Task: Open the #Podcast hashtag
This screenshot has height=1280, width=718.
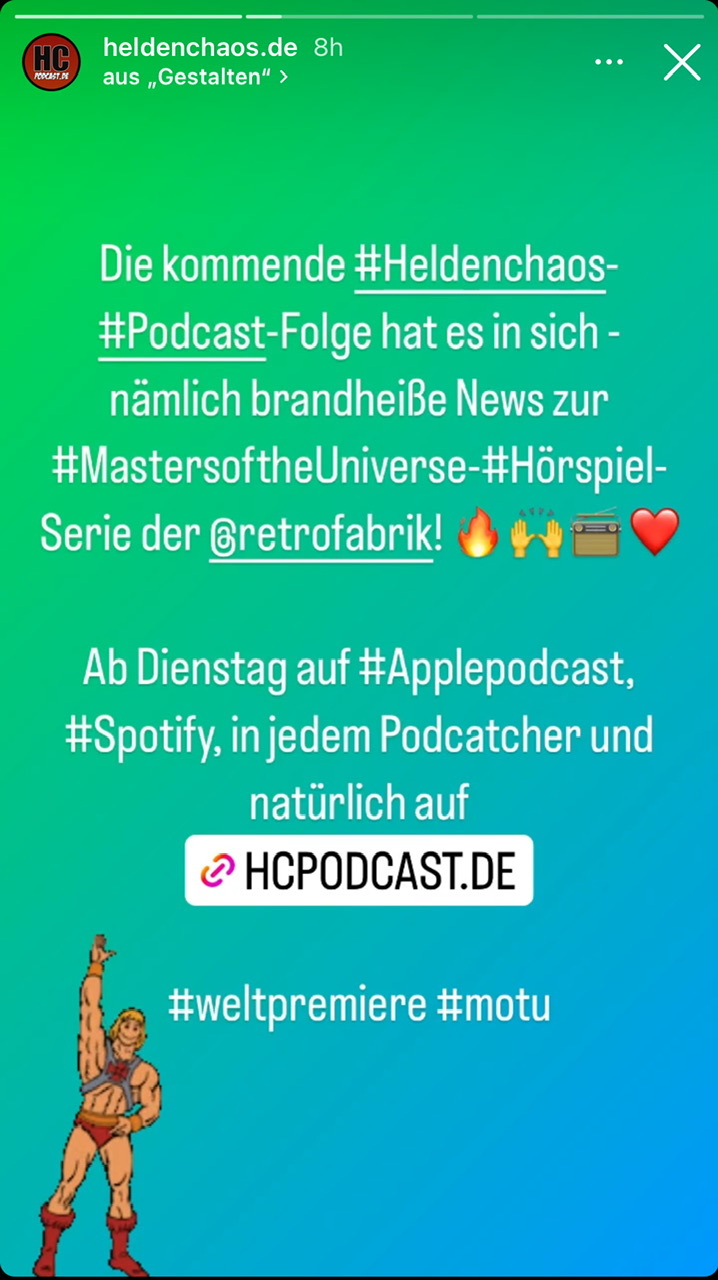Action: (182, 335)
